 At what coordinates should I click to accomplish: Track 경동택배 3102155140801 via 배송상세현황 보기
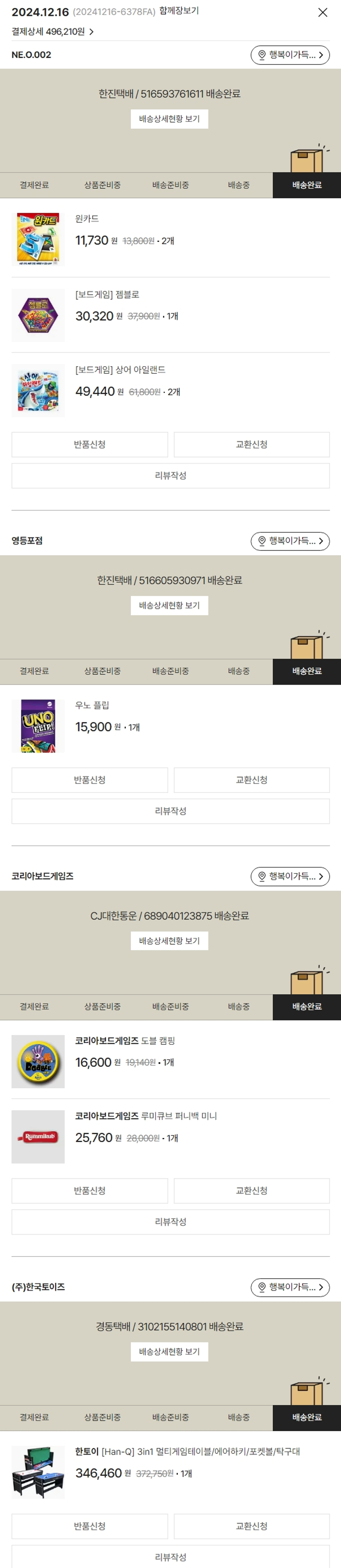click(x=169, y=1351)
